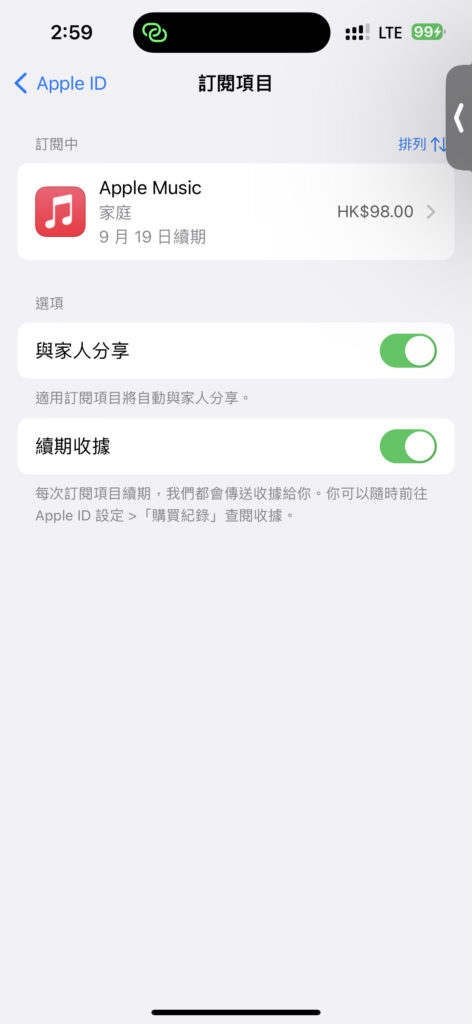Open the Apple Music subscription
The width and height of the screenshot is (472, 1024).
[236, 212]
